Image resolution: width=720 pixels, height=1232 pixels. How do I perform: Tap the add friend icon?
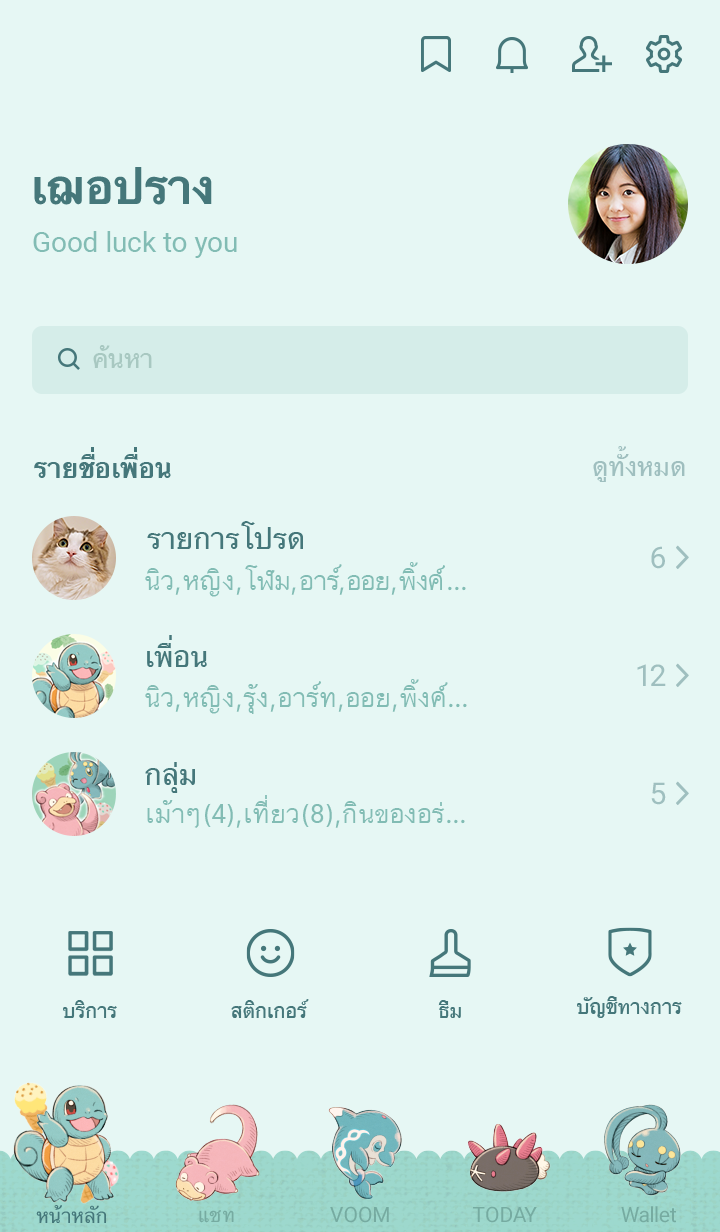pyautogui.click(x=590, y=55)
